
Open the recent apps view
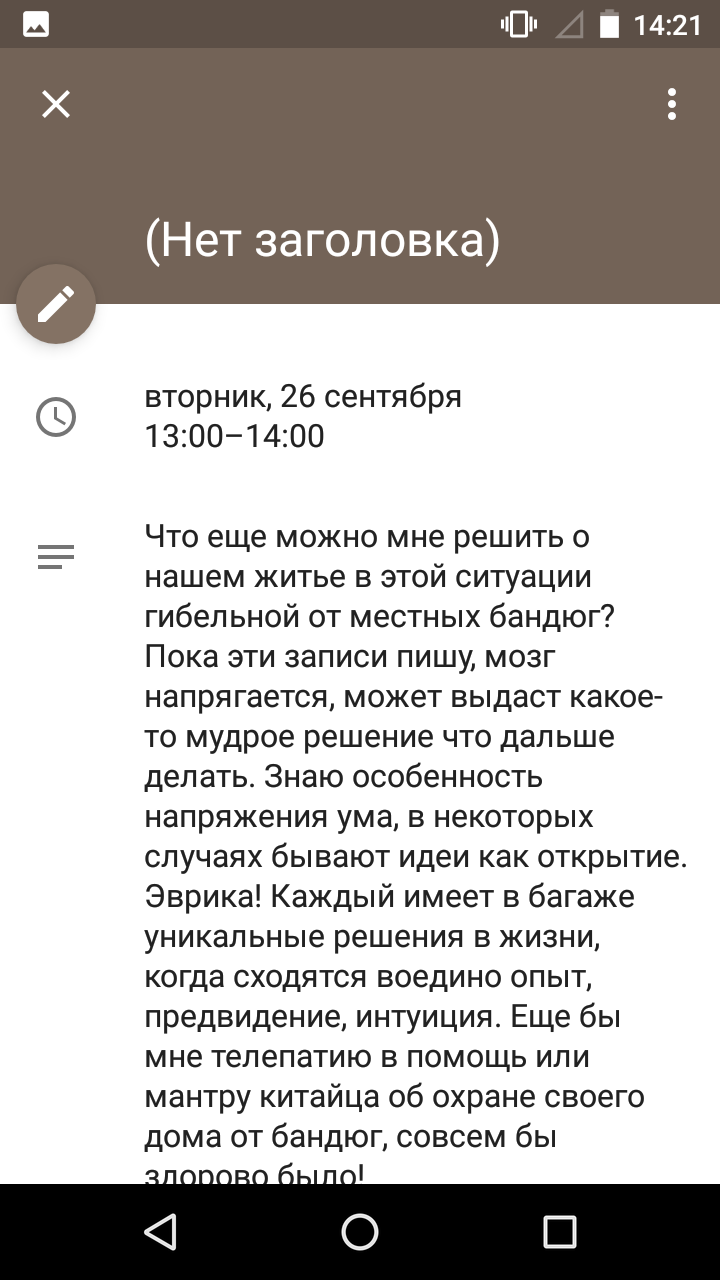[x=560, y=1232]
